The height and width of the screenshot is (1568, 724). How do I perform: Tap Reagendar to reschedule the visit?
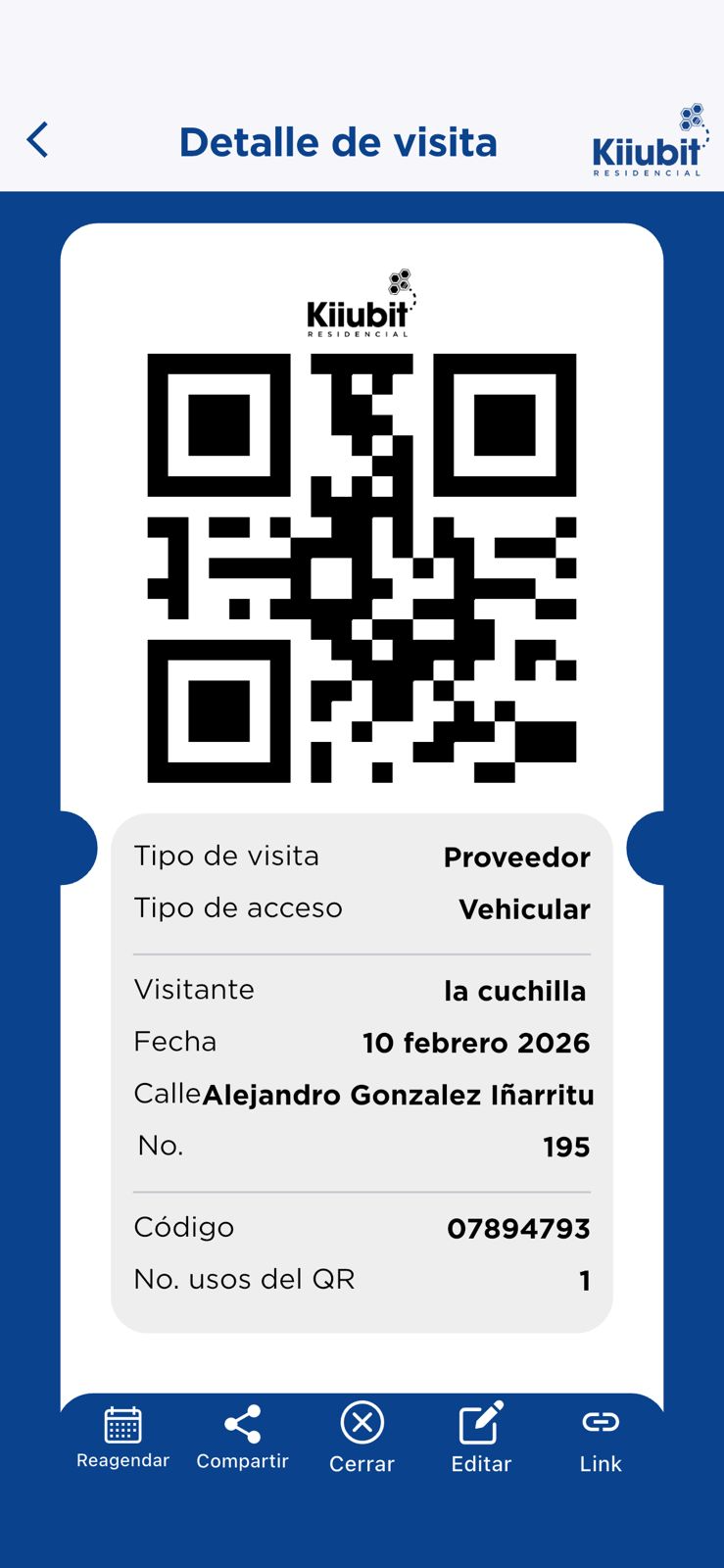point(122,1436)
